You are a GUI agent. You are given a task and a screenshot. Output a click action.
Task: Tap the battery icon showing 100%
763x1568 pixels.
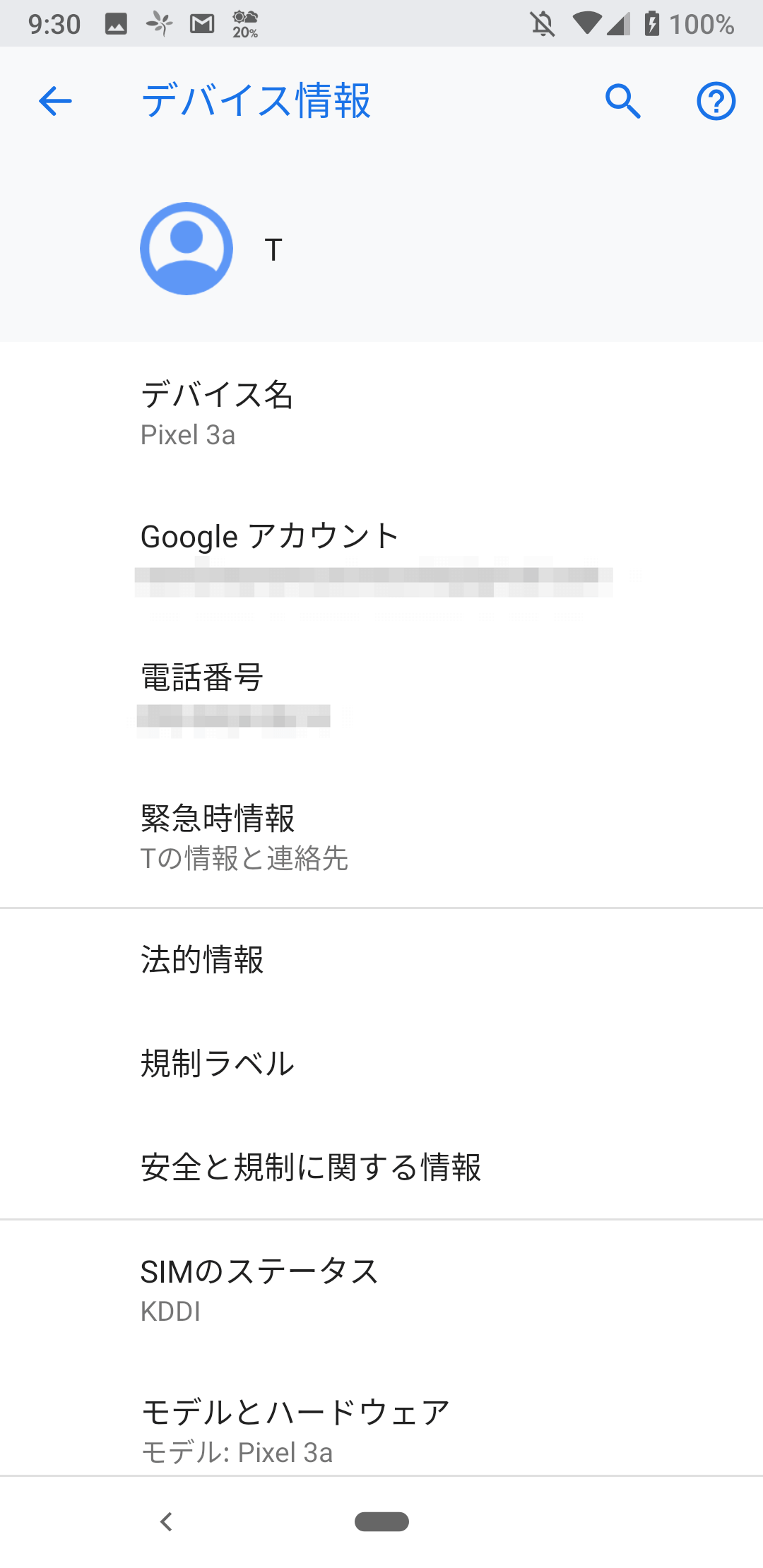[x=651, y=23]
